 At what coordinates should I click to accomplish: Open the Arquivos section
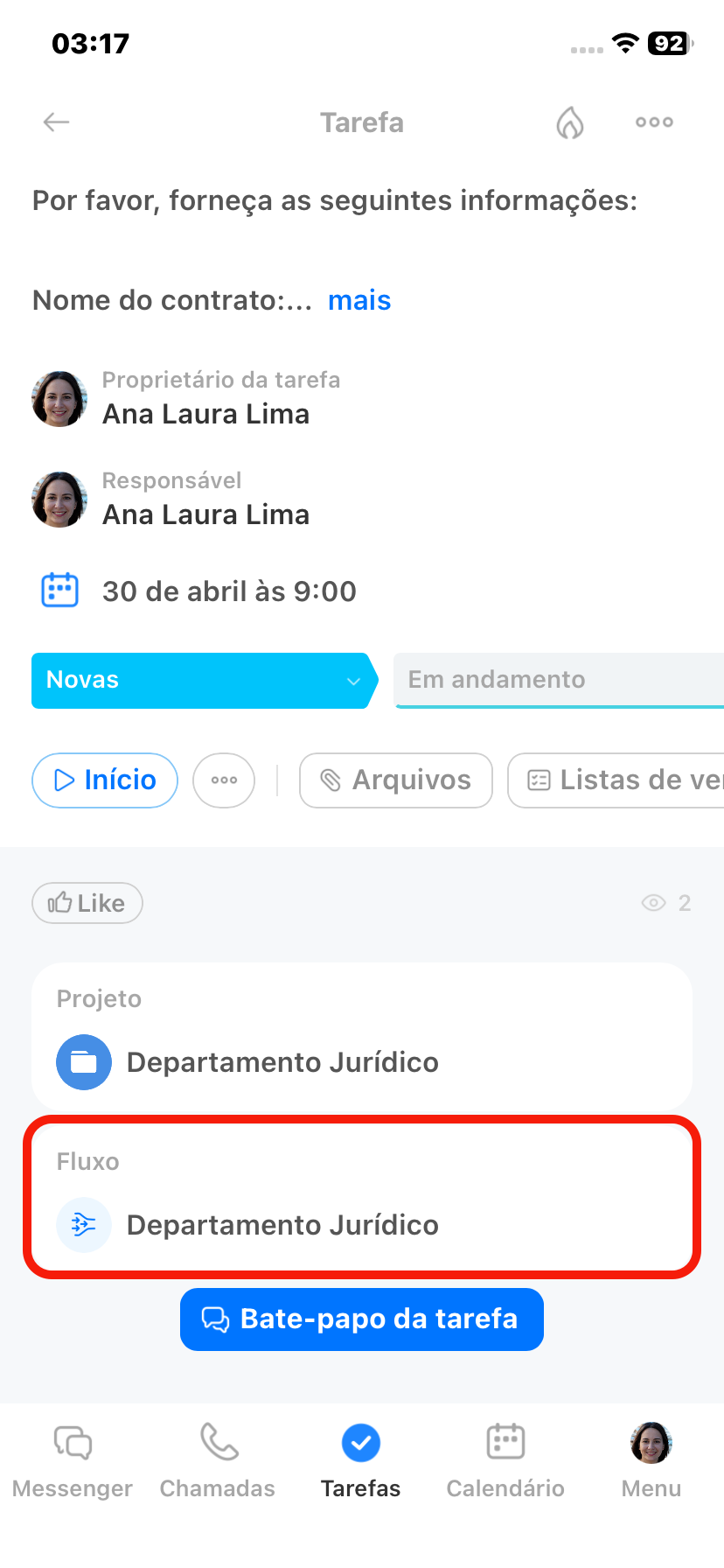[x=396, y=780]
